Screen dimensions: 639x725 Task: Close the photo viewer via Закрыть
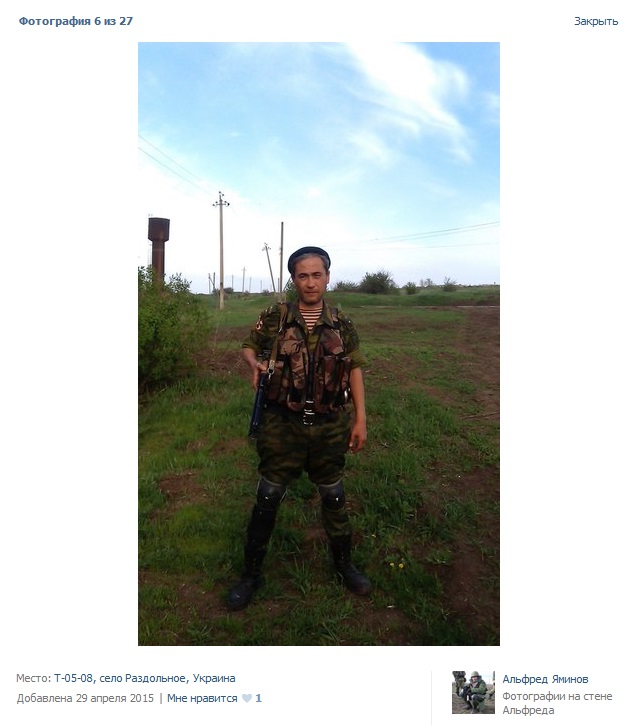pos(595,21)
